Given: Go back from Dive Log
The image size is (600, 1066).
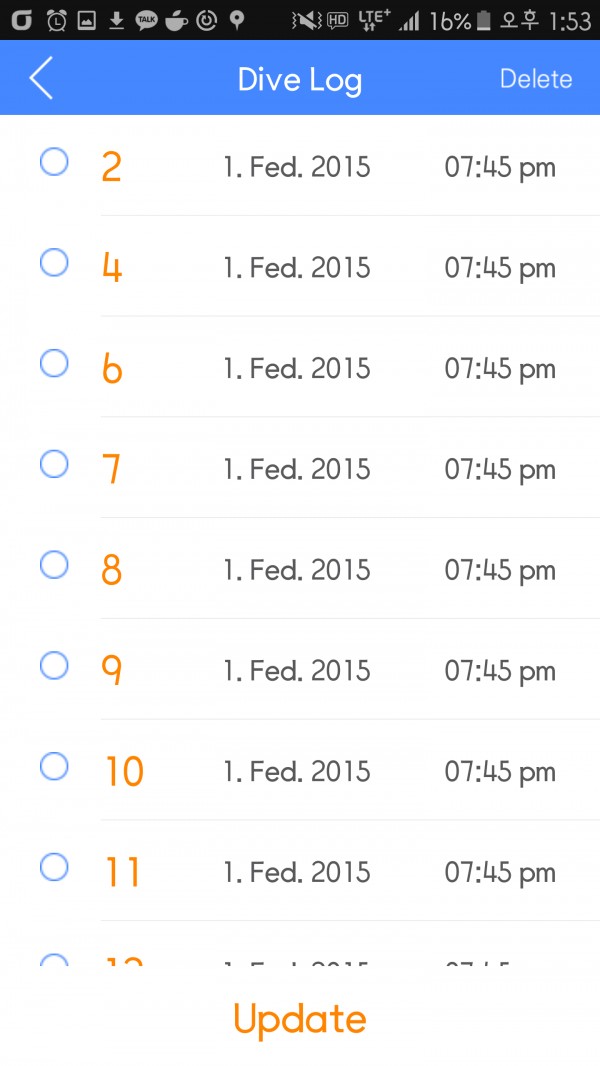Looking at the screenshot, I should coord(41,78).
